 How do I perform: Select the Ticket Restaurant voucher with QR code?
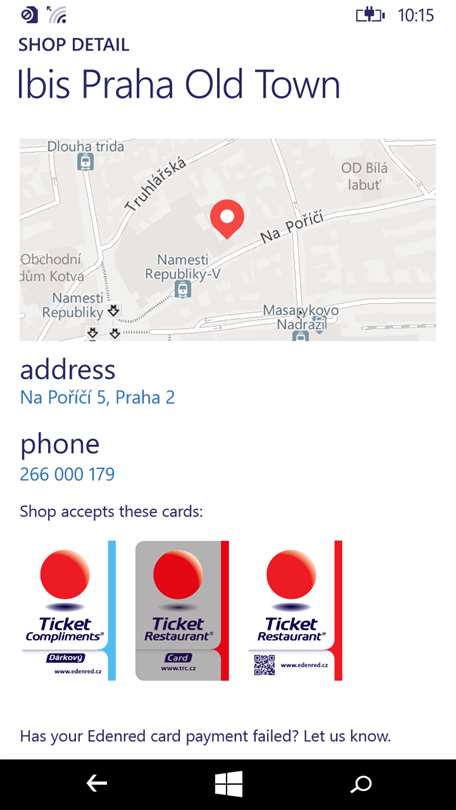tap(295, 611)
